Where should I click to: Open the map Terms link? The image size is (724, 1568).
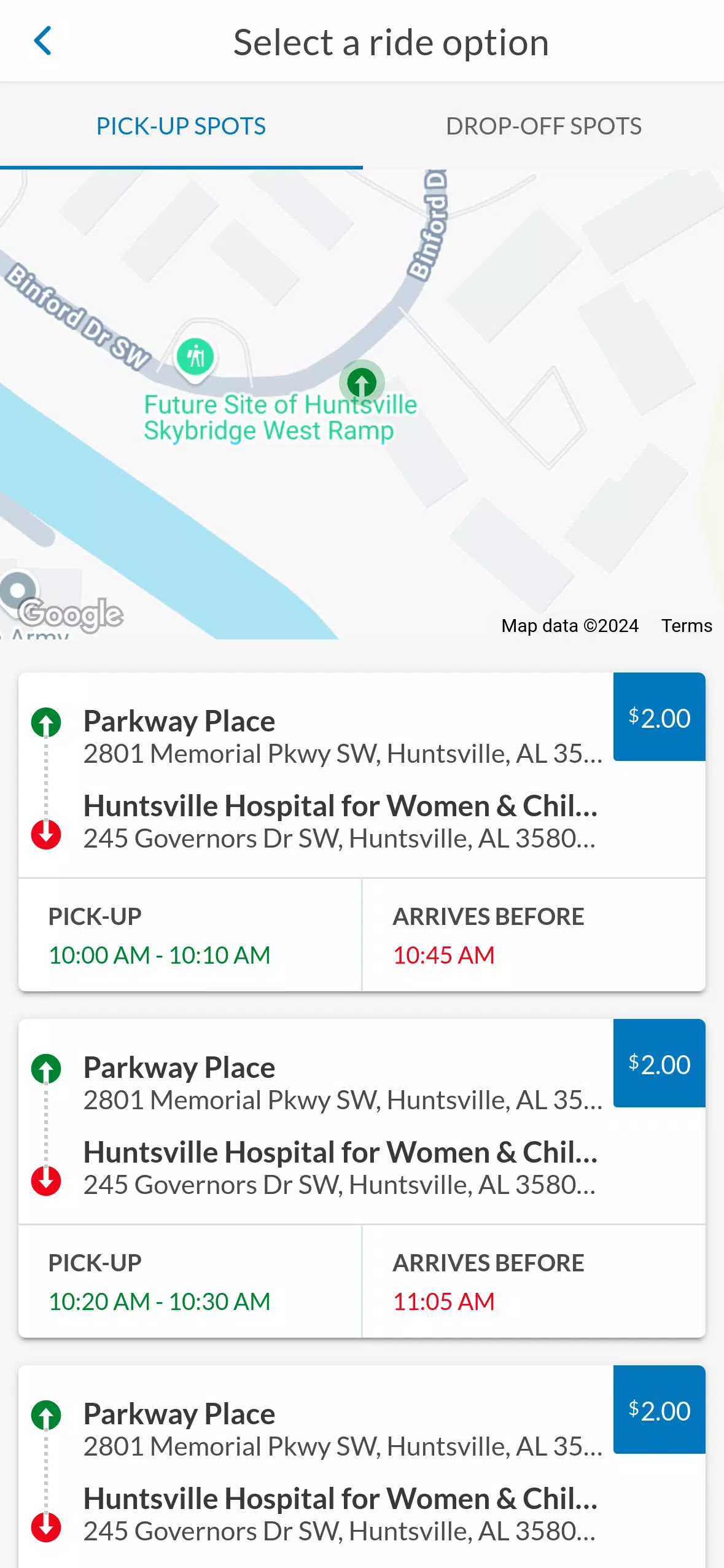click(687, 626)
